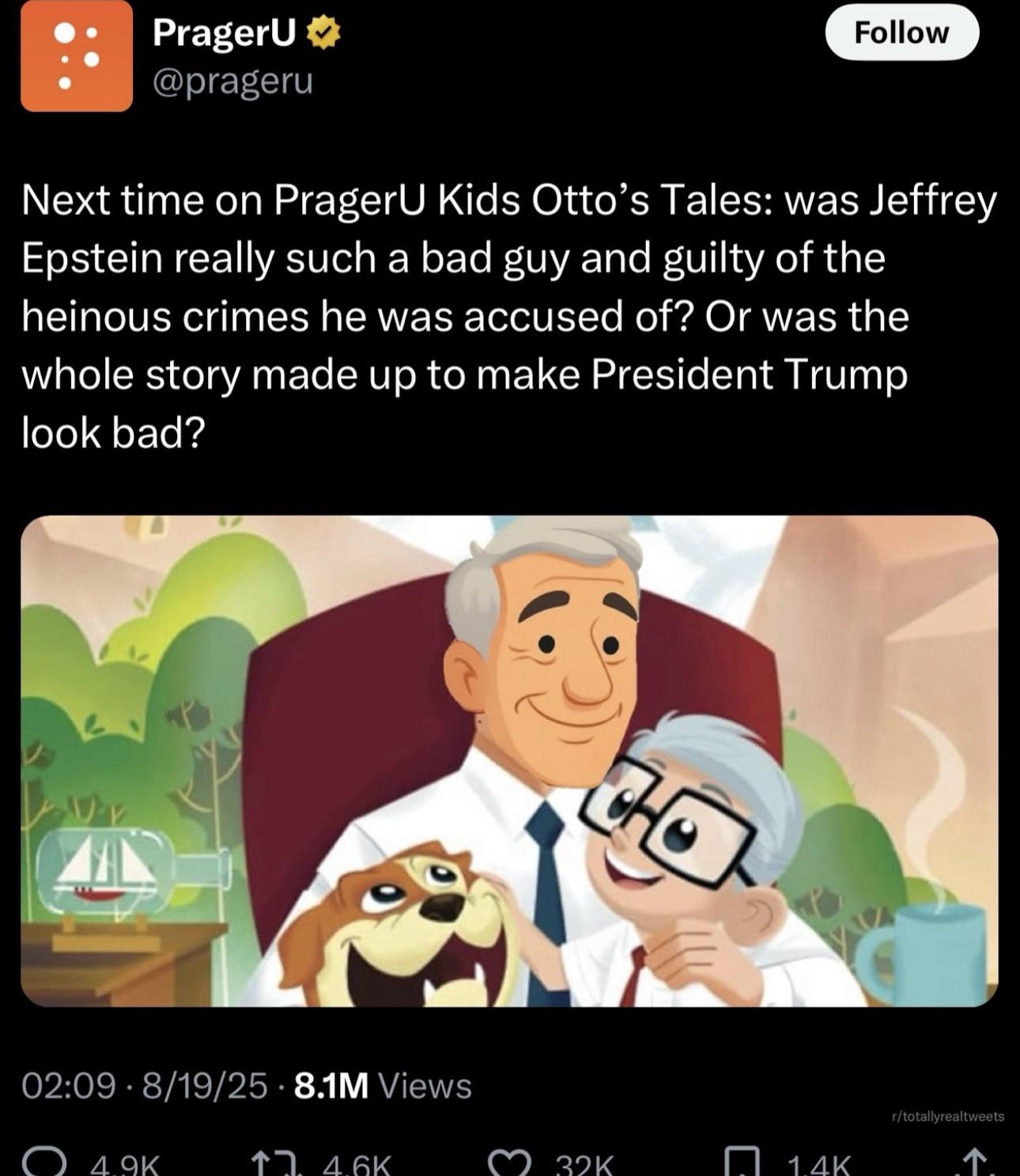Open the cartoon image attached to the tweet
This screenshot has height=1176, width=1020.
509,760
